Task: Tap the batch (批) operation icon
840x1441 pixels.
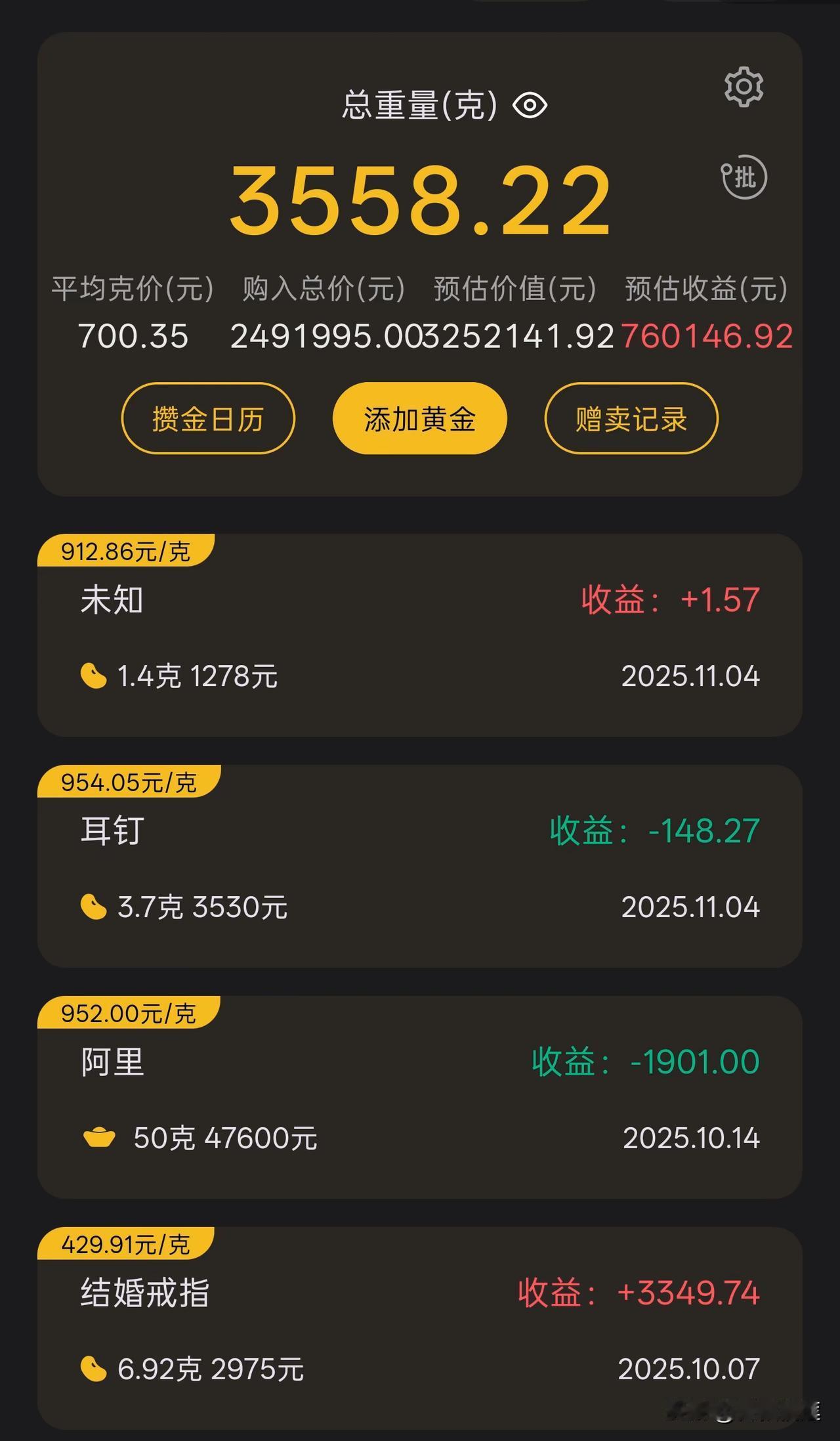Action: pyautogui.click(x=744, y=177)
